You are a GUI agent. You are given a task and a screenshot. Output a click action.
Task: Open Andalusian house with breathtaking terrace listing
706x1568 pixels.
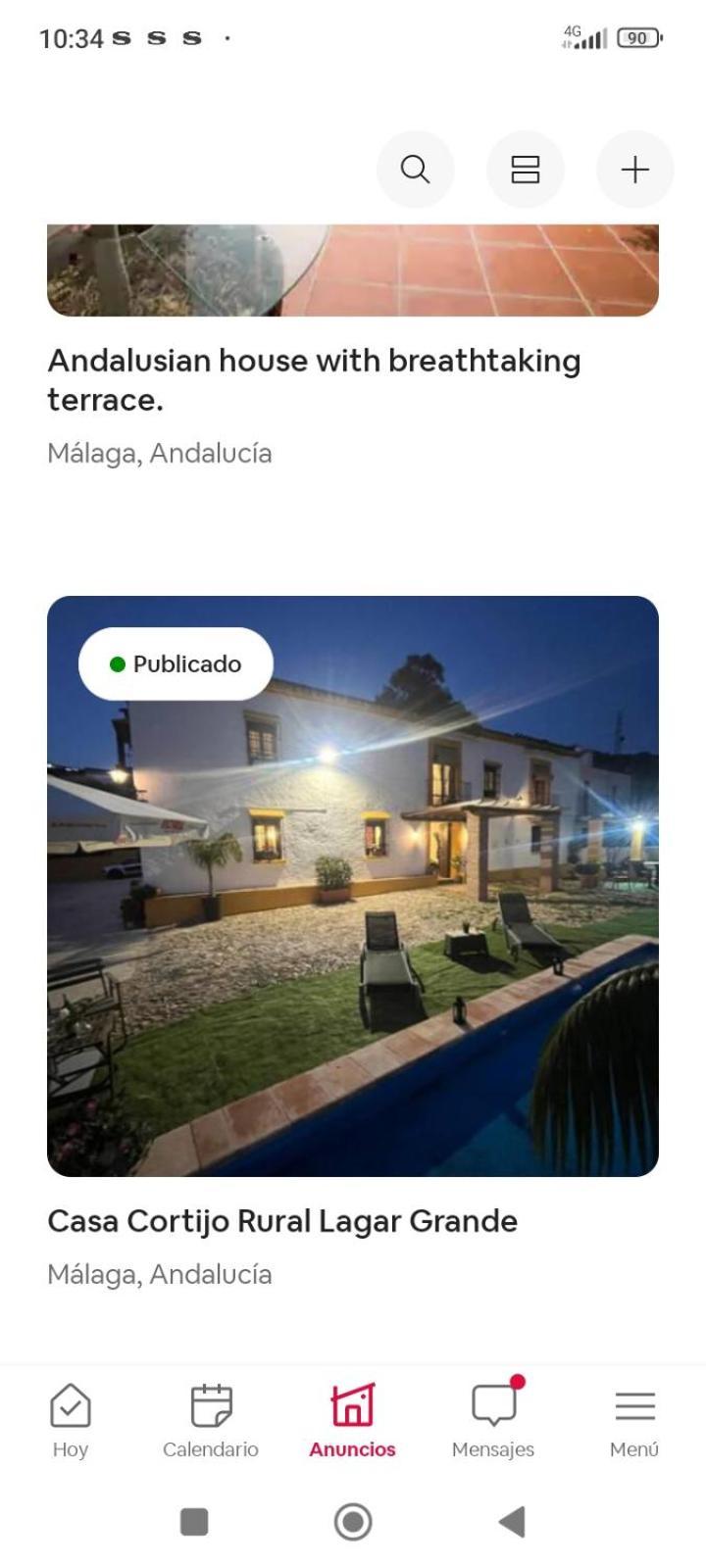[314, 379]
